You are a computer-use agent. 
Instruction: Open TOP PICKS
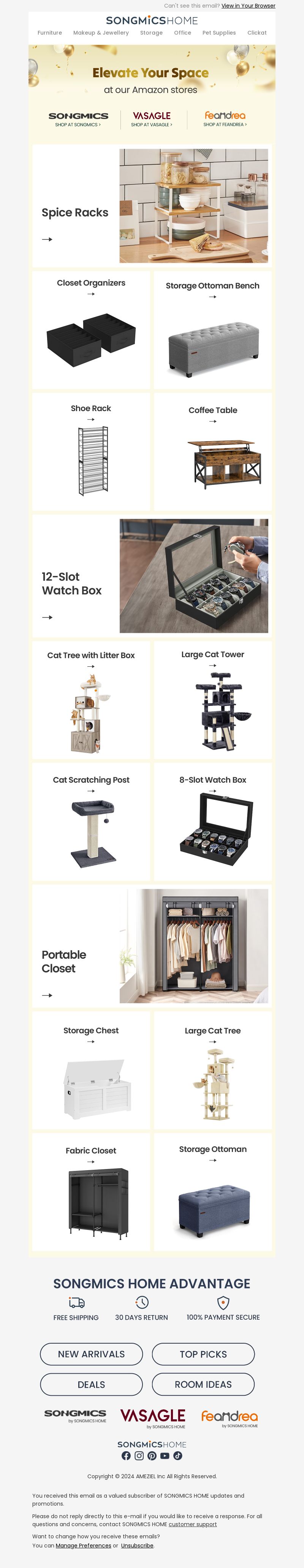tap(203, 1354)
